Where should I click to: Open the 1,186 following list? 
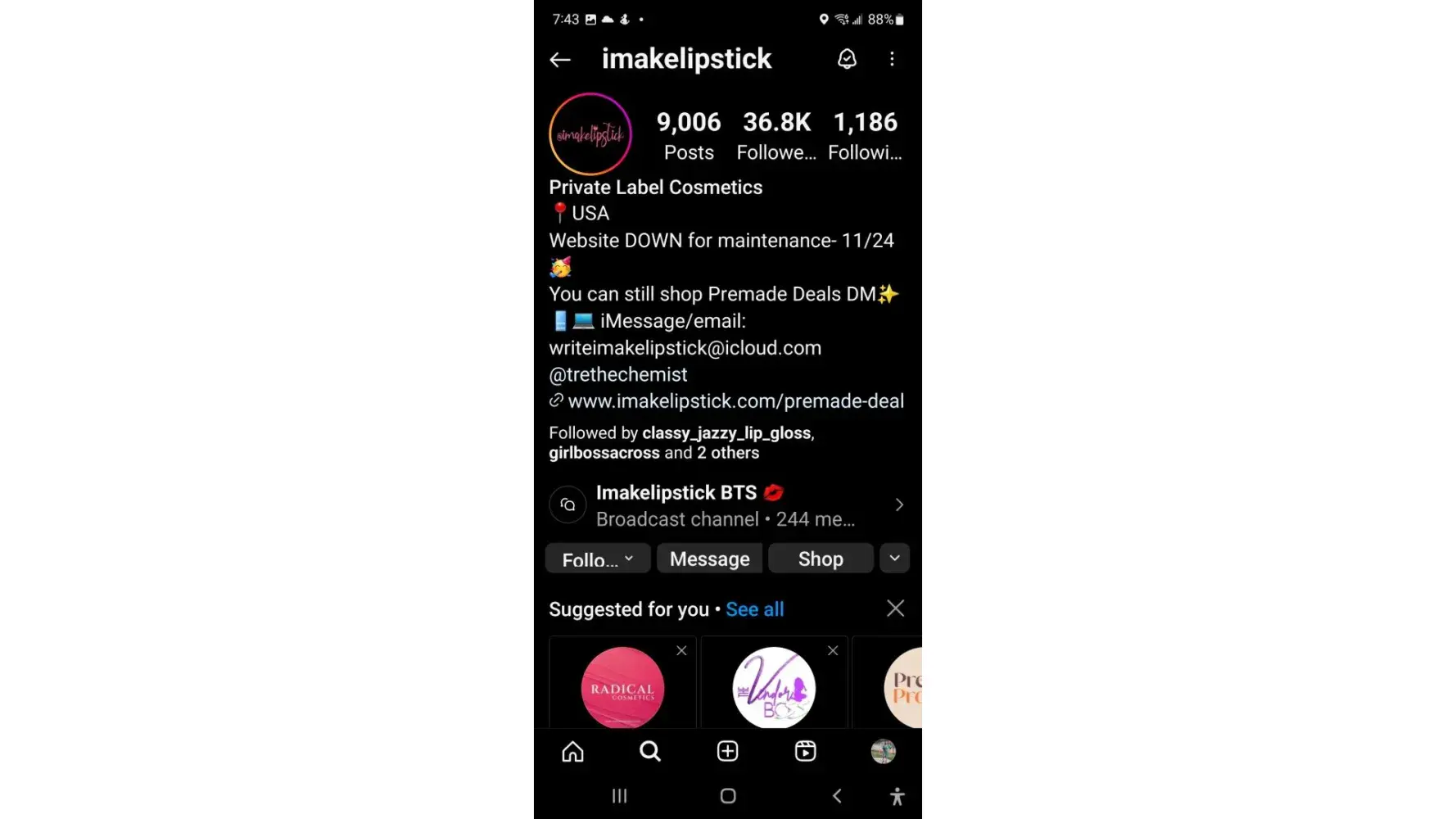(x=865, y=135)
